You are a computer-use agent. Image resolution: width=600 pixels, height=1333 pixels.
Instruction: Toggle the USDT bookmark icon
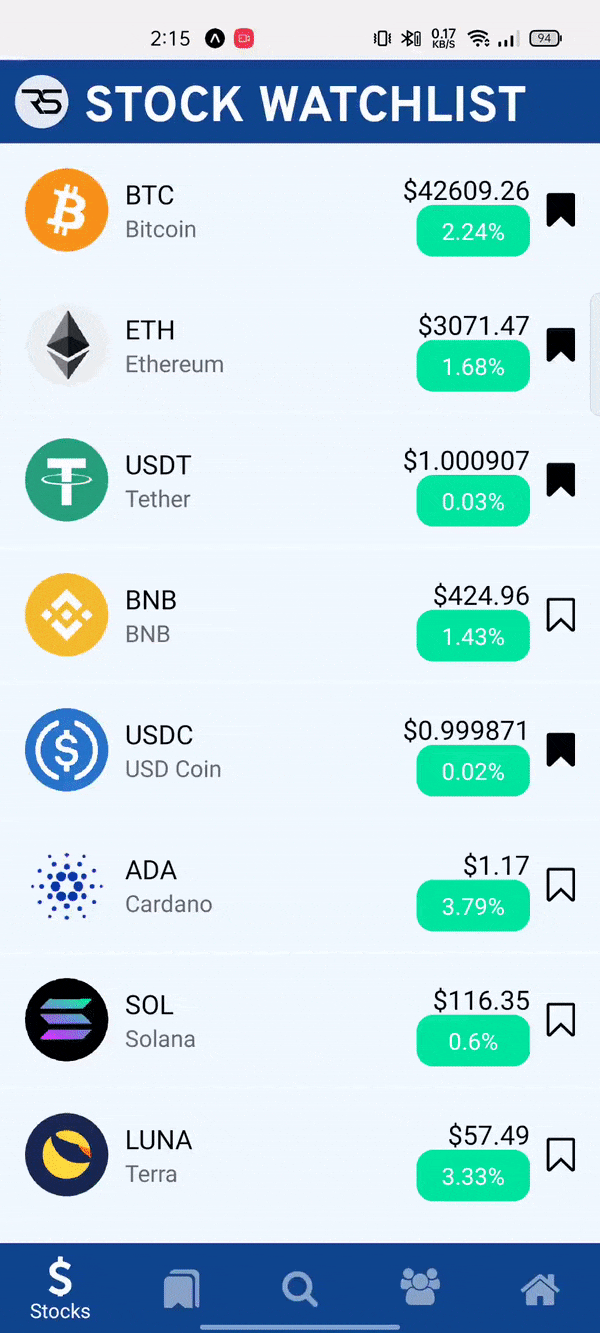pyautogui.click(x=561, y=480)
